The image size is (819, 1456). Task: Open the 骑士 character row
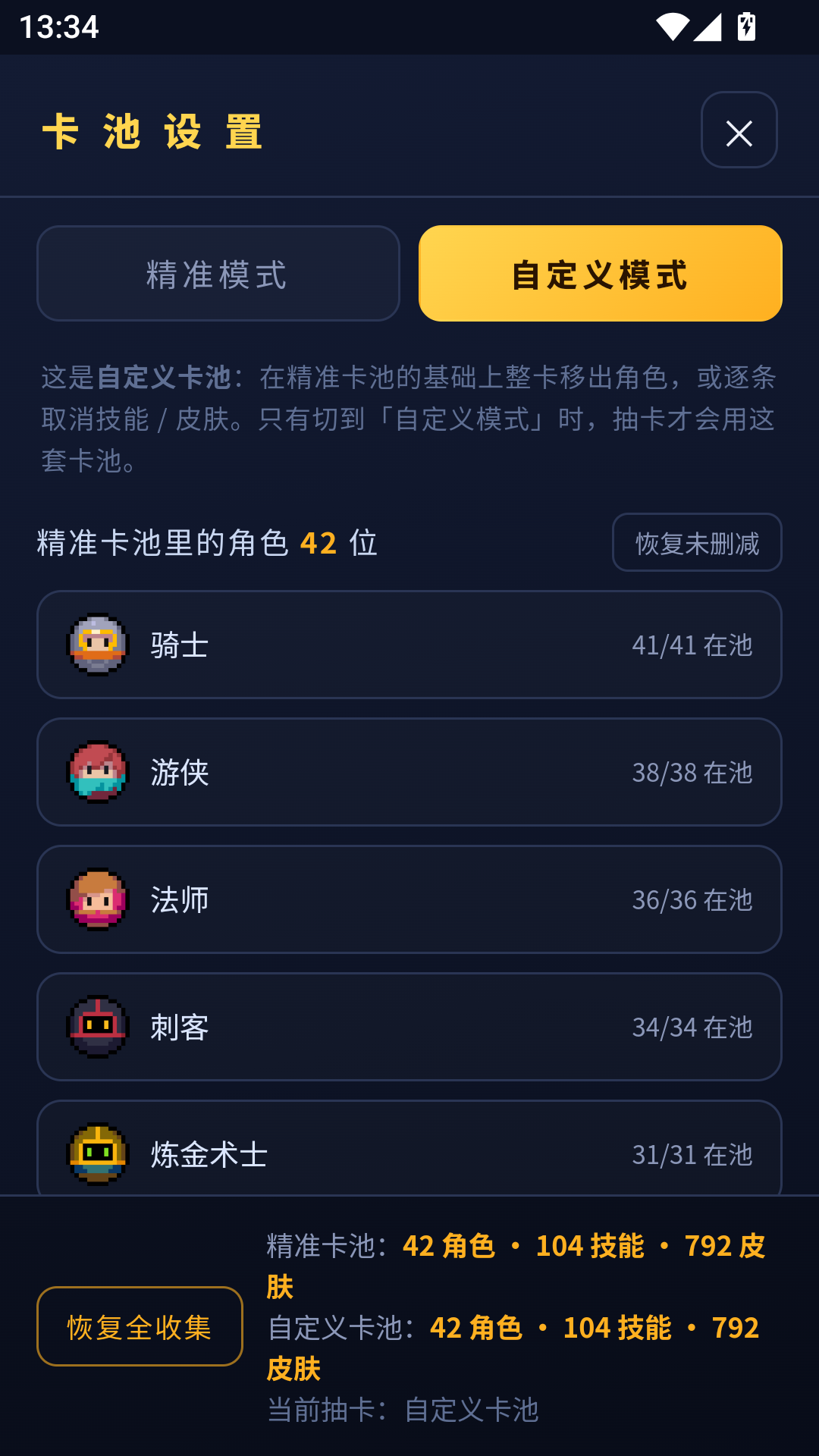click(409, 645)
